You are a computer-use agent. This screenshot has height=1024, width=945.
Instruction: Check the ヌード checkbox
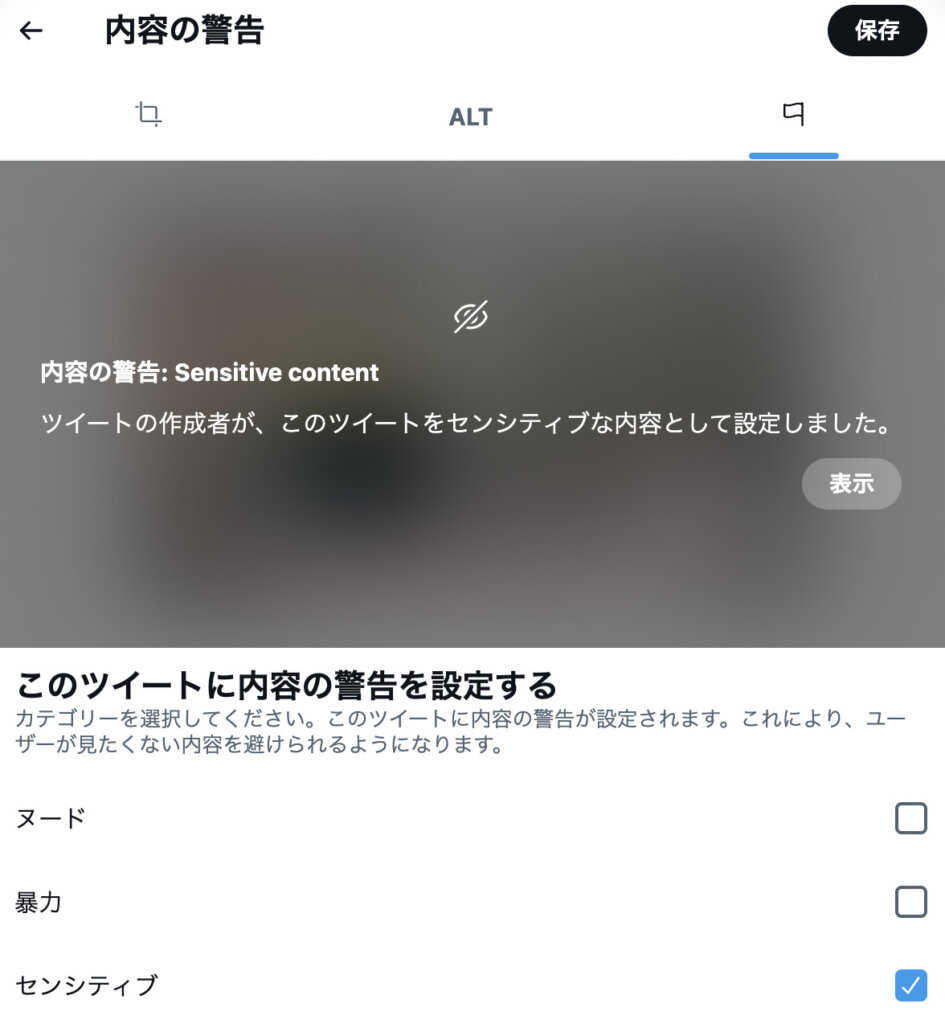click(x=910, y=819)
